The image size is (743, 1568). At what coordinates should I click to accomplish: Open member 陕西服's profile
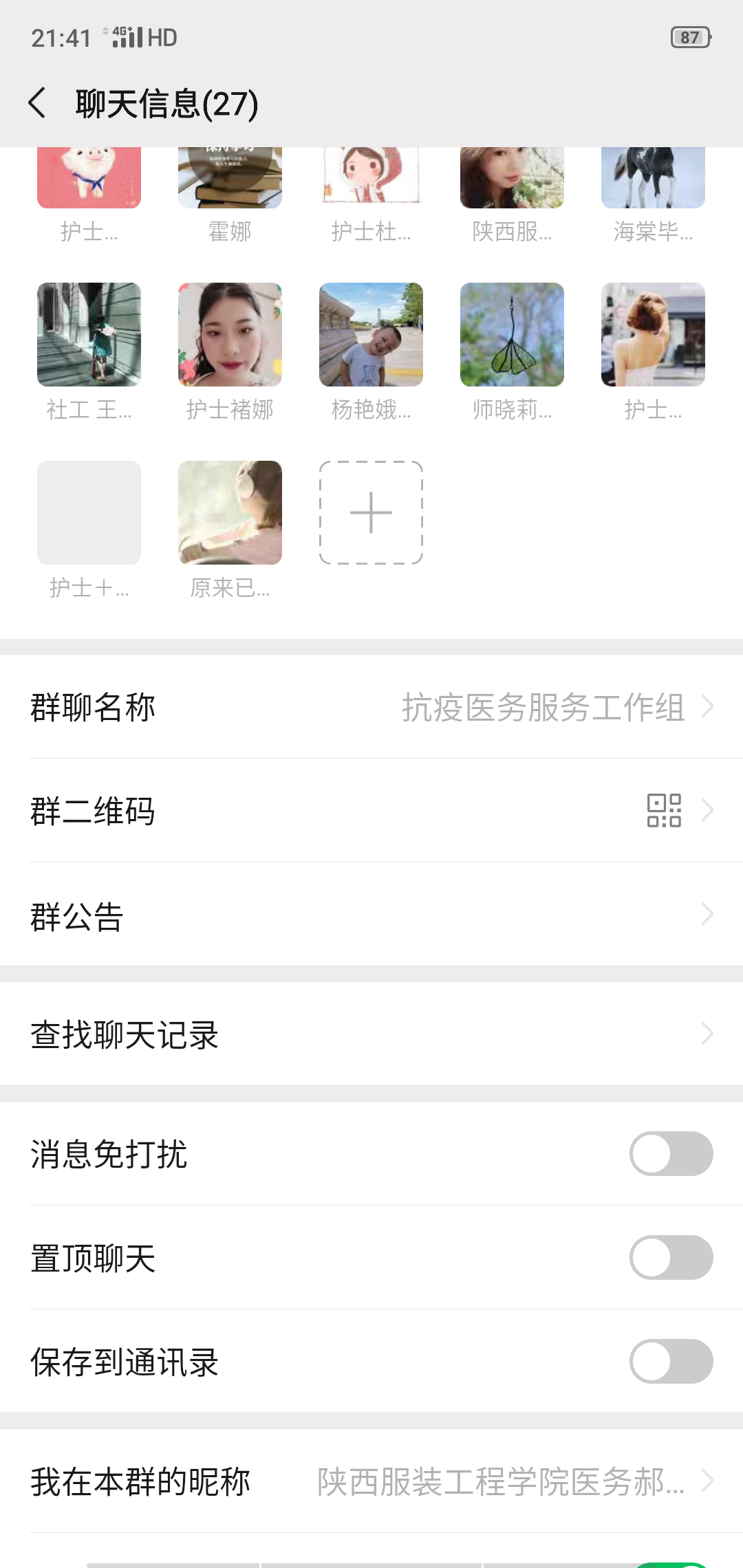coord(512,180)
